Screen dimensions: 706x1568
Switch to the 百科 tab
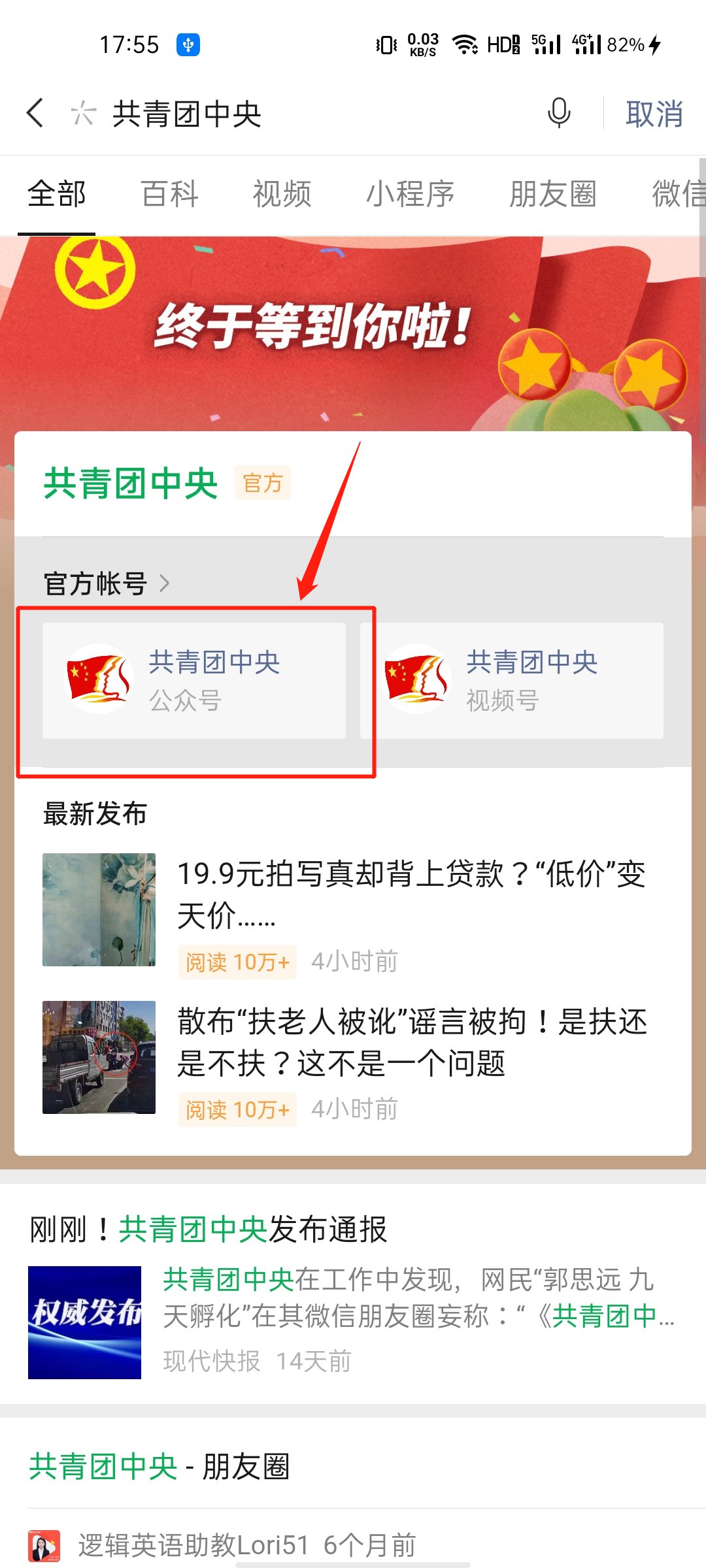pos(169,194)
